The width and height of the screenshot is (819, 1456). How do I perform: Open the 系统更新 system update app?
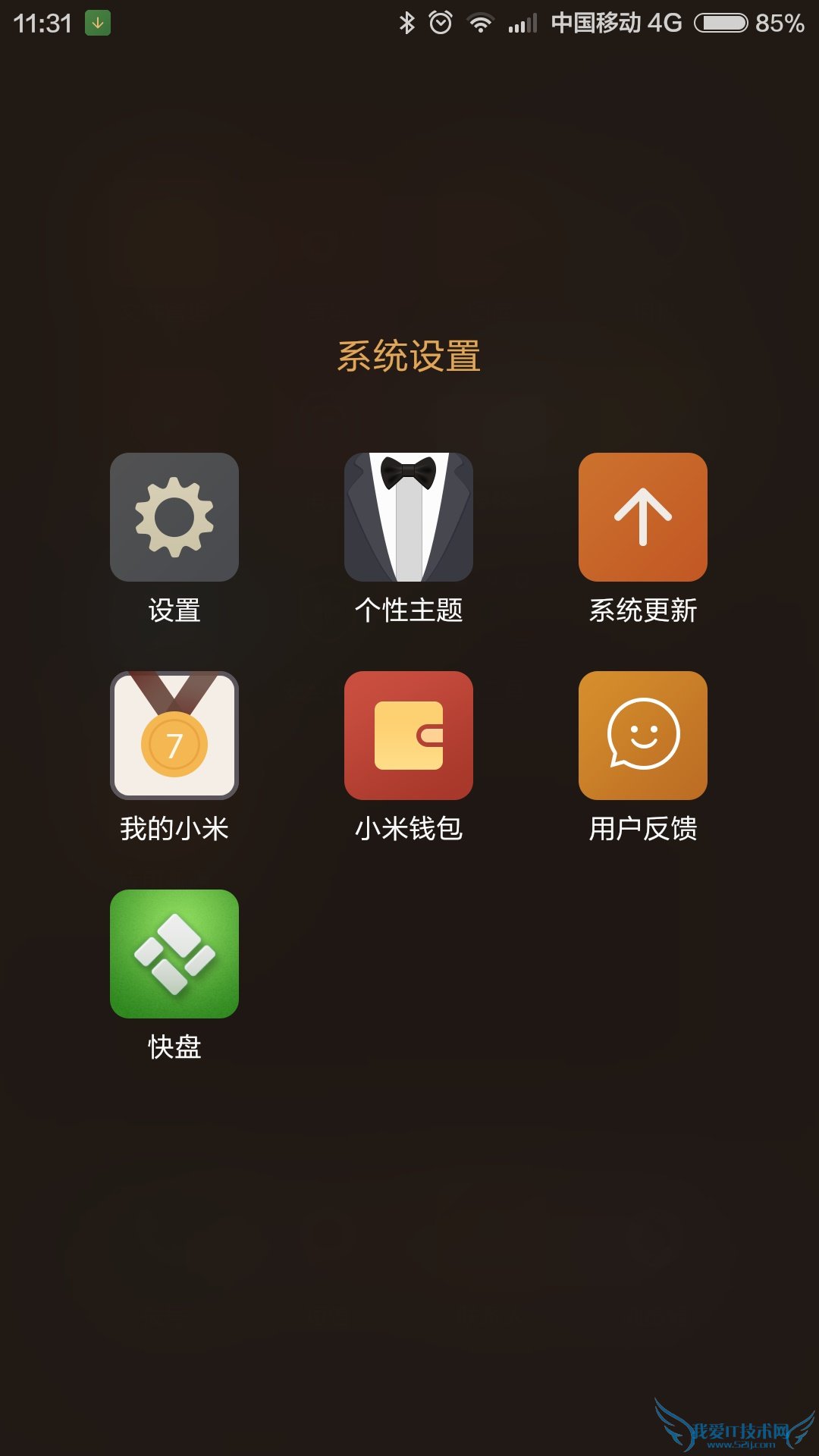click(643, 518)
